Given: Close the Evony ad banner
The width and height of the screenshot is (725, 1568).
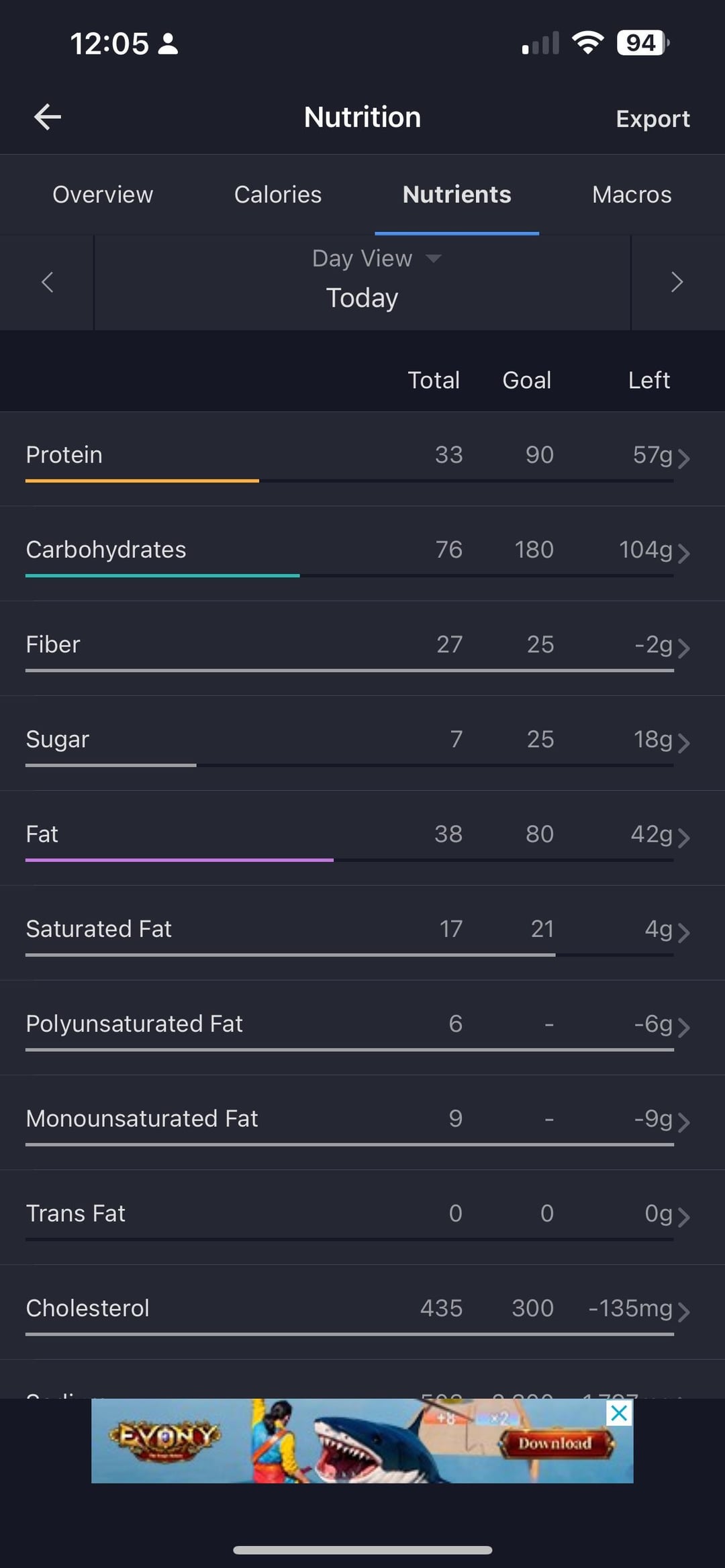Looking at the screenshot, I should (619, 1413).
